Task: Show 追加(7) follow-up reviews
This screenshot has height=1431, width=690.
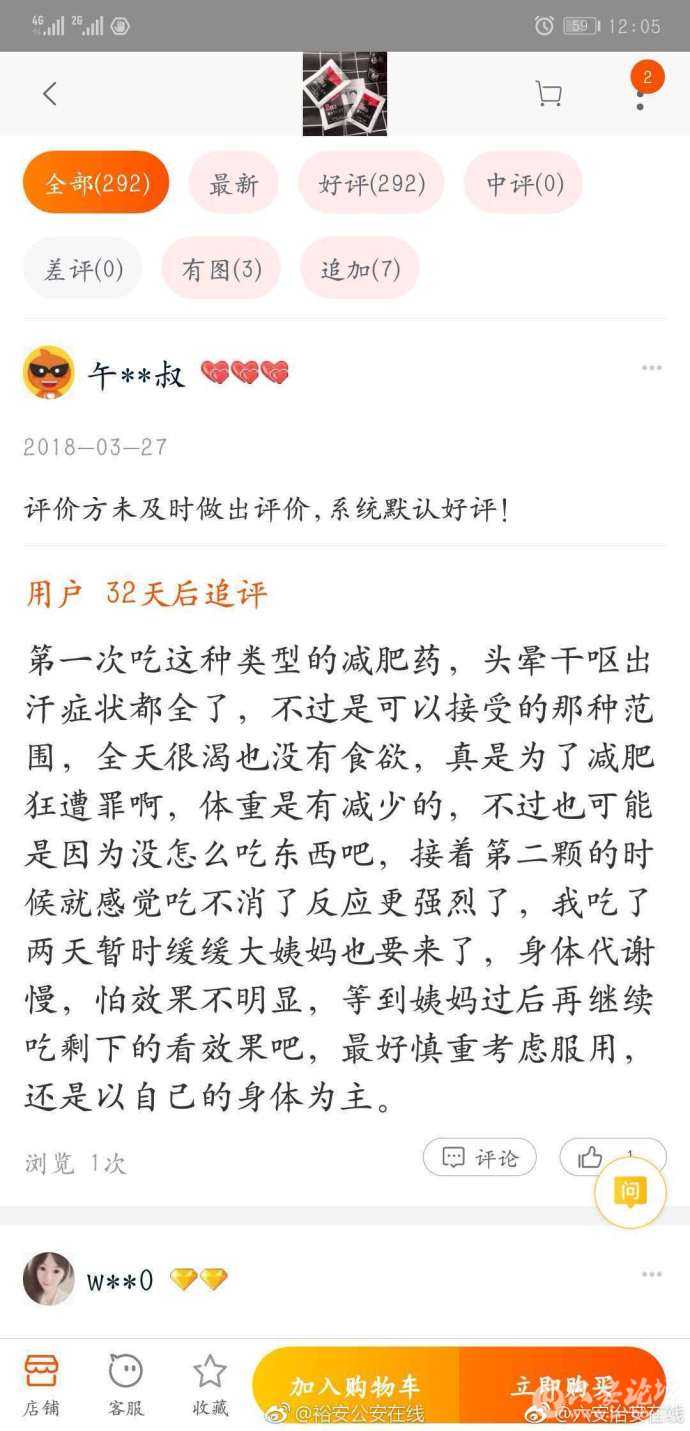Action: [360, 269]
